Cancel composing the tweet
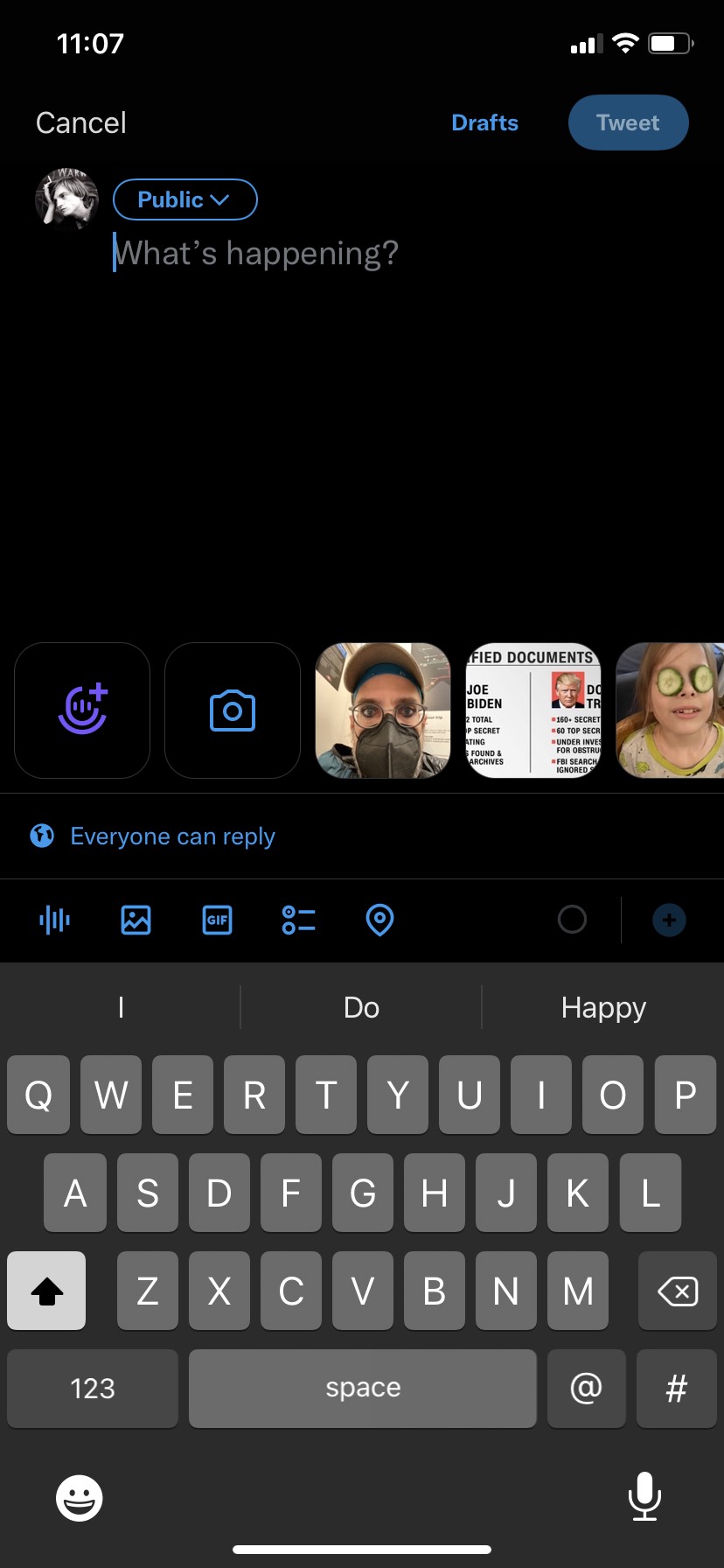Screen dimensions: 724x1568 81,122
